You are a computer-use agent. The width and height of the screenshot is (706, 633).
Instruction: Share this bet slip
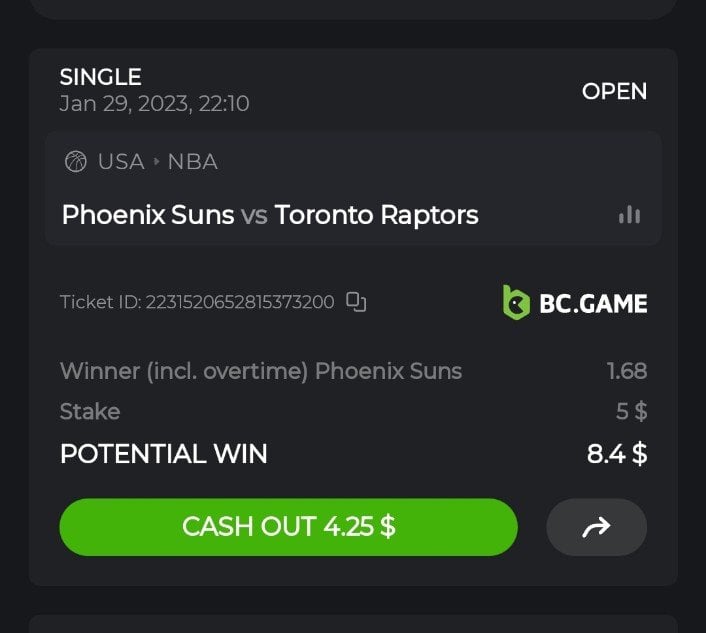[x=596, y=527]
